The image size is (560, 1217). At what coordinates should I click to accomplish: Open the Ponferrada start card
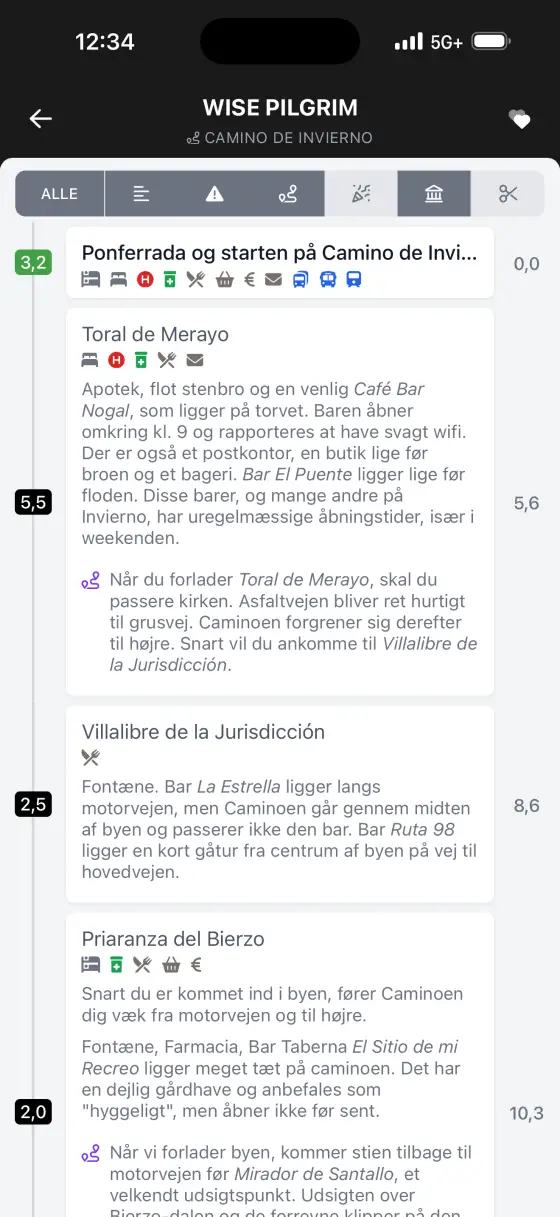pos(280,263)
